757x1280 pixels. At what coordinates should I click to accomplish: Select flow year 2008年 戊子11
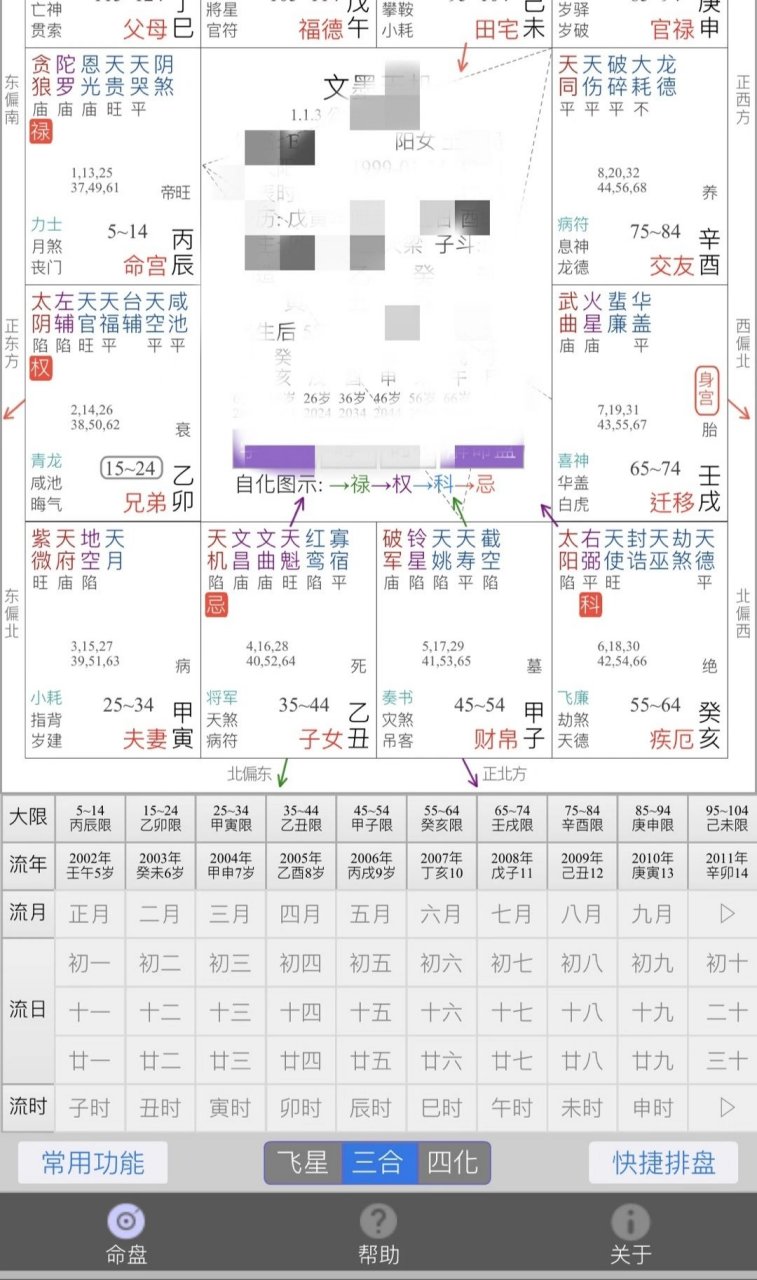pyautogui.click(x=512, y=866)
